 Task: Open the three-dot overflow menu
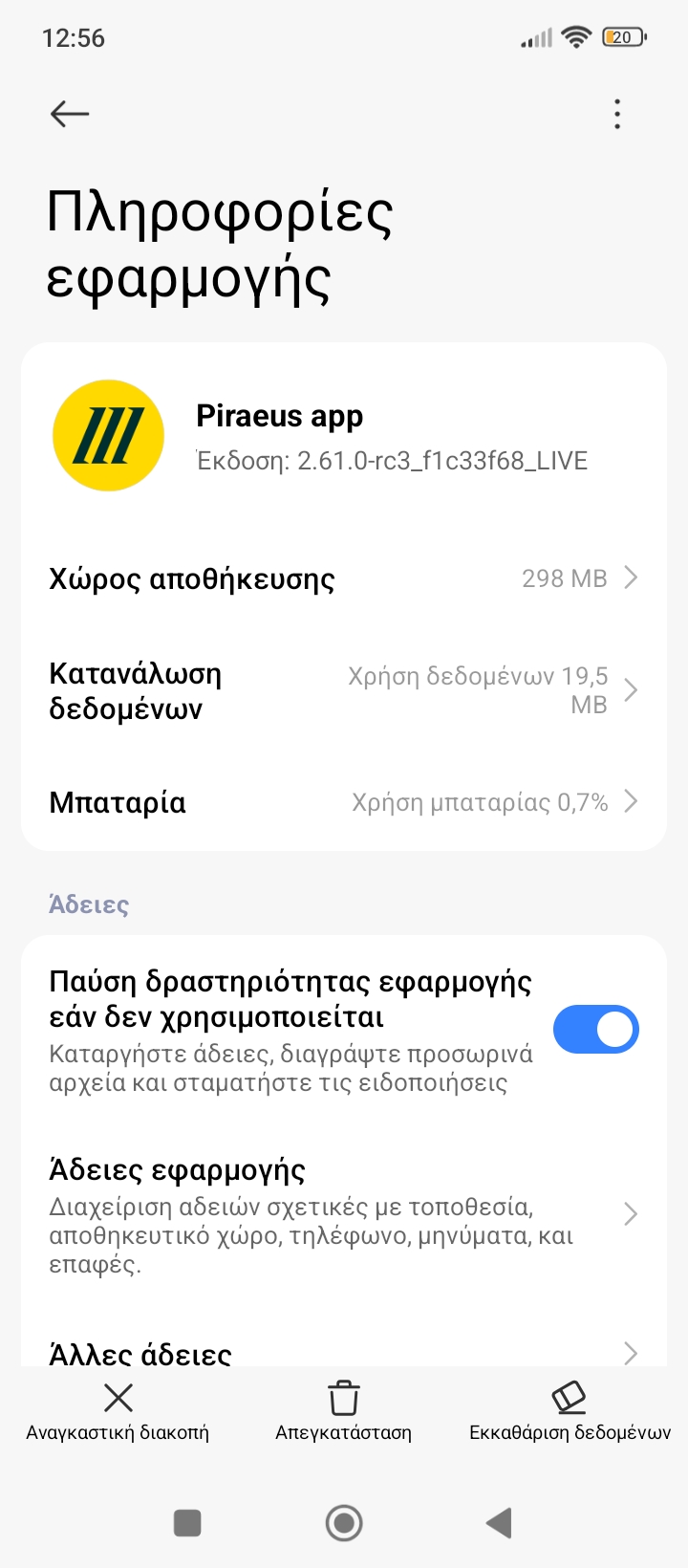pos(617,114)
